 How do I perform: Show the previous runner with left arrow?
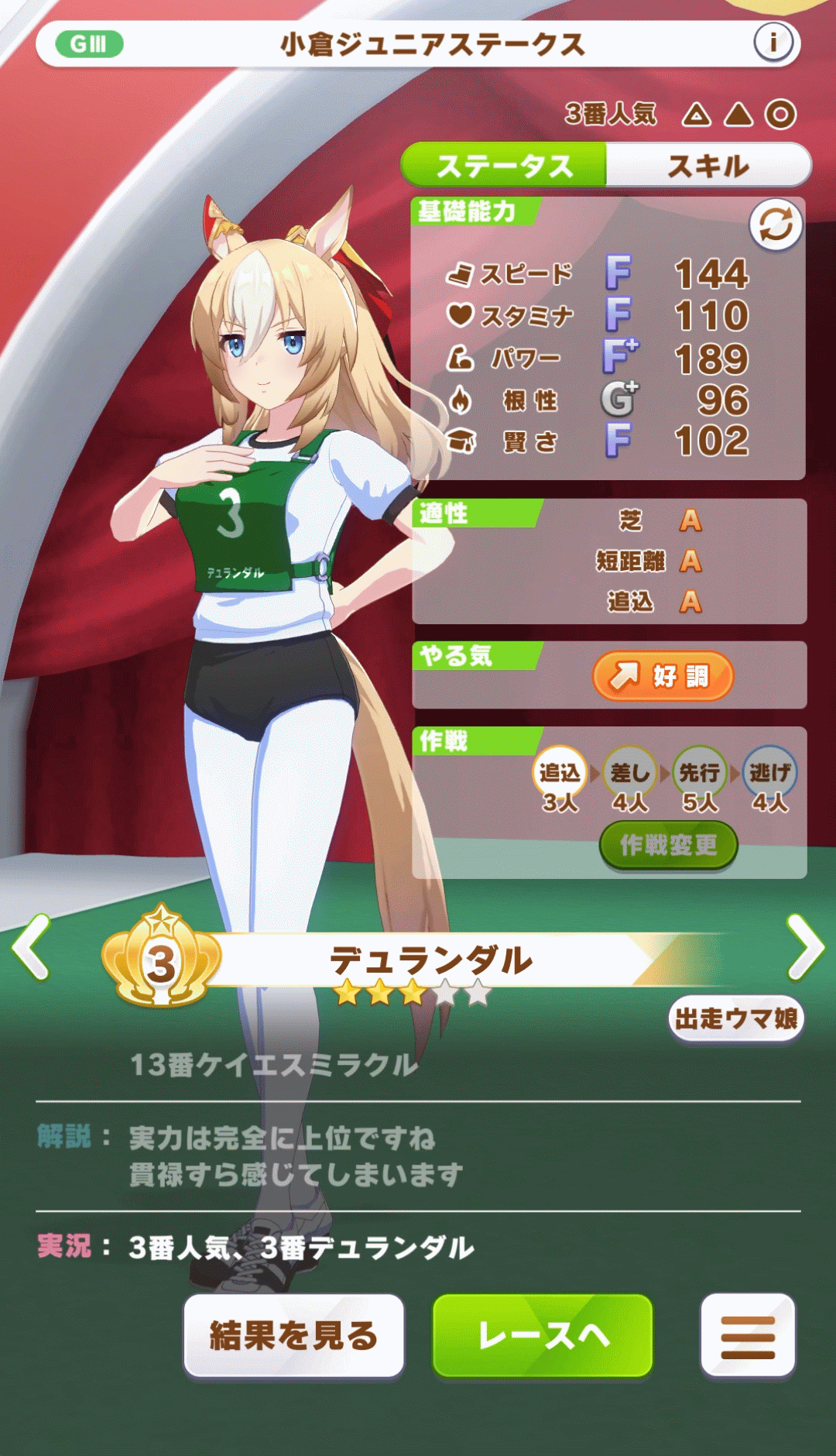coord(31,946)
